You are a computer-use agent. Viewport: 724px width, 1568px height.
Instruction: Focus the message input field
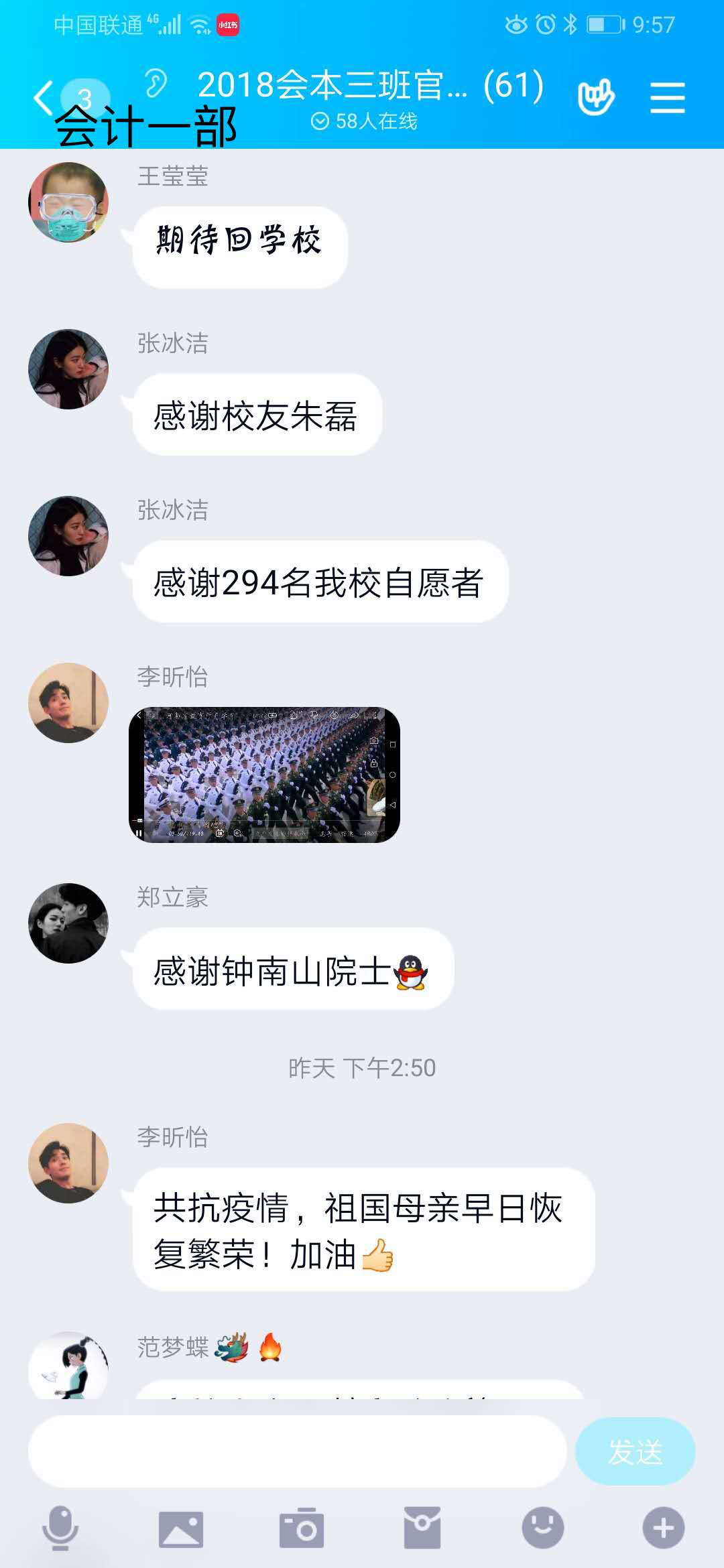click(297, 1451)
